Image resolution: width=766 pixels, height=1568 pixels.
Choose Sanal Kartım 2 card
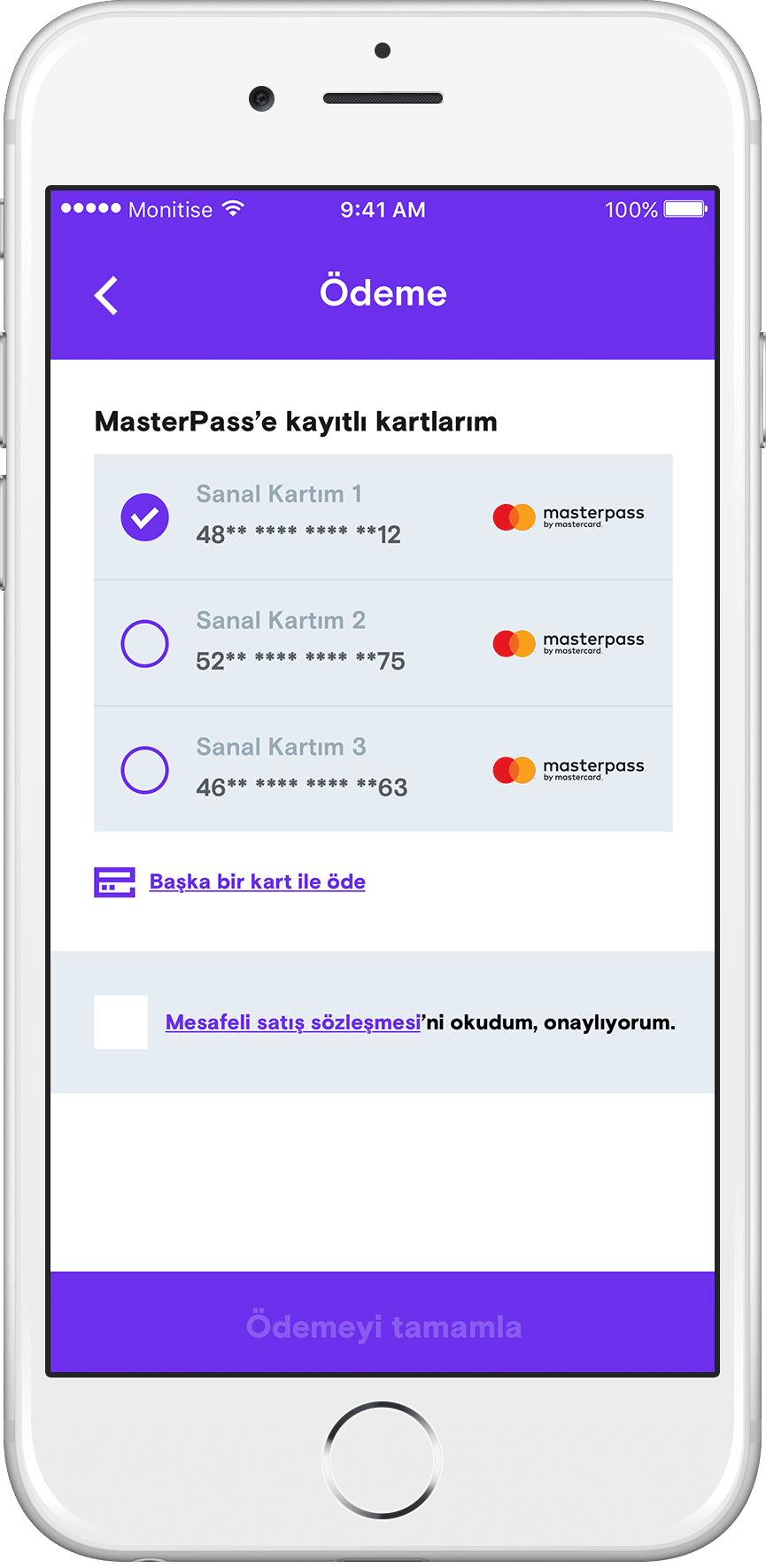point(383,643)
